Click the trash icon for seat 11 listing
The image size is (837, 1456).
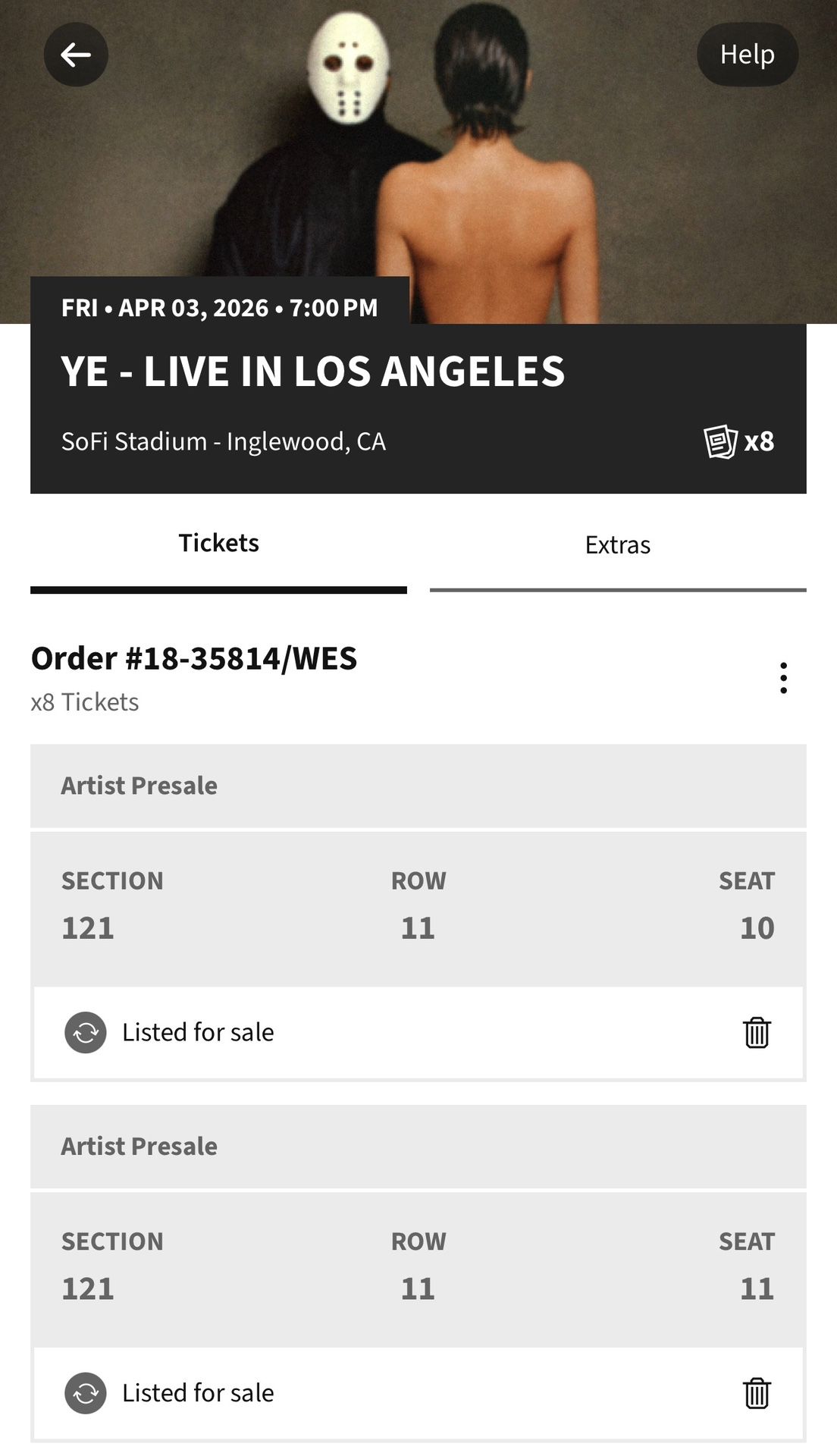pos(757,1392)
